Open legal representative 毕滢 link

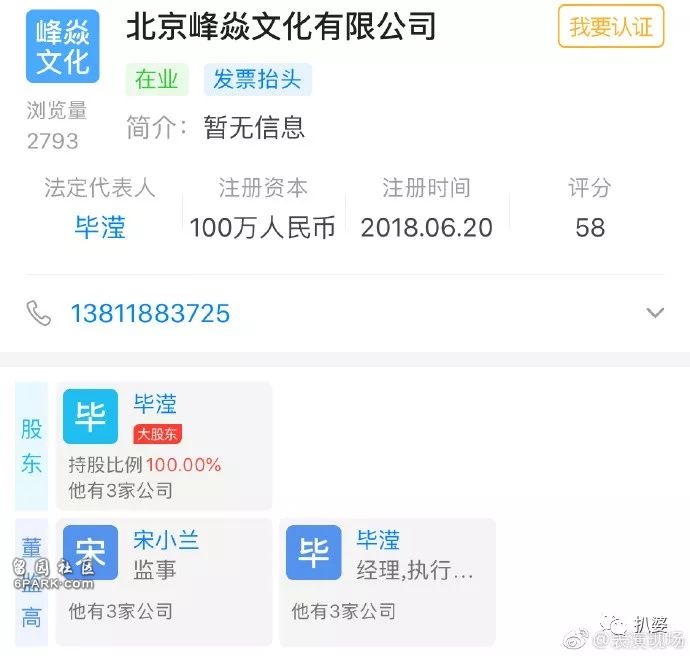tap(100, 227)
